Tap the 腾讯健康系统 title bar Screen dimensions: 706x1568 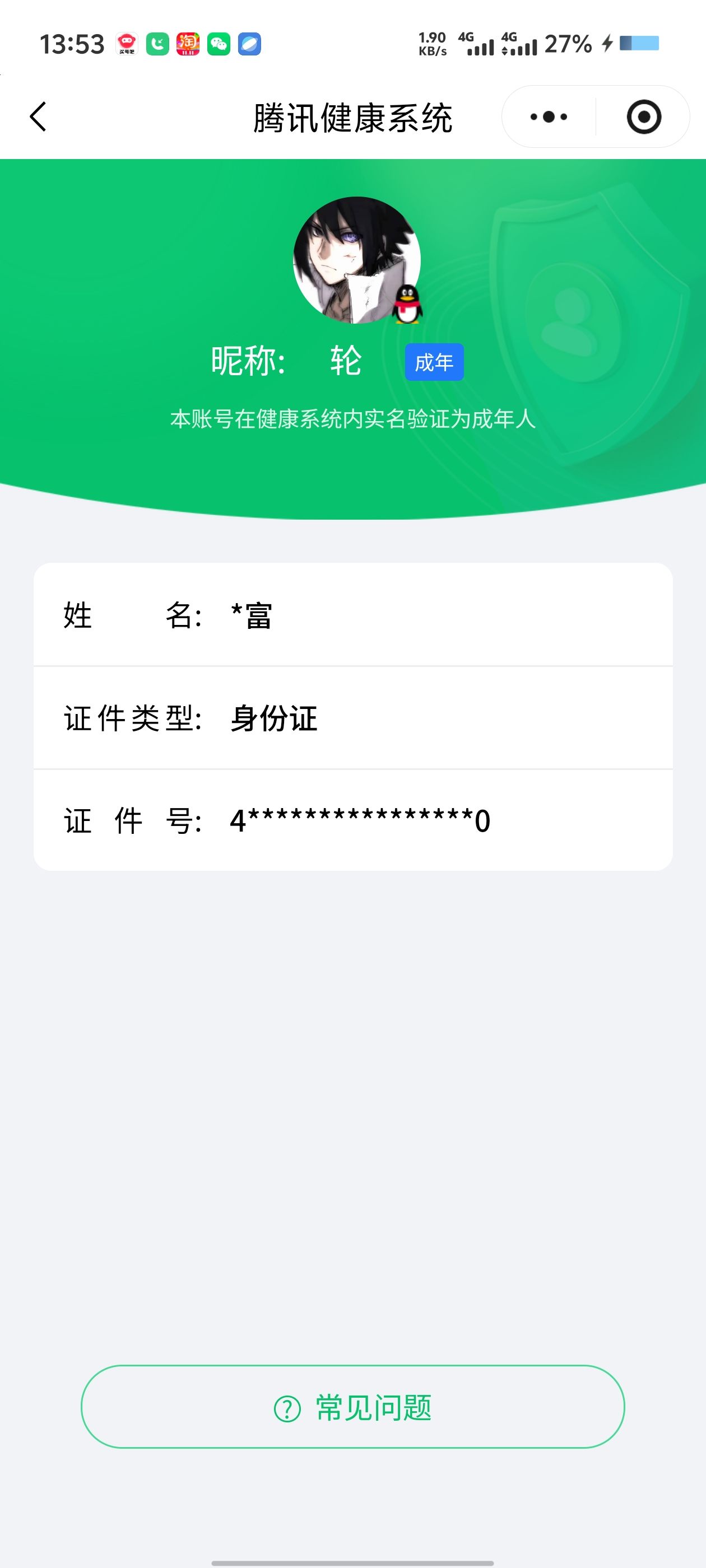[x=352, y=116]
